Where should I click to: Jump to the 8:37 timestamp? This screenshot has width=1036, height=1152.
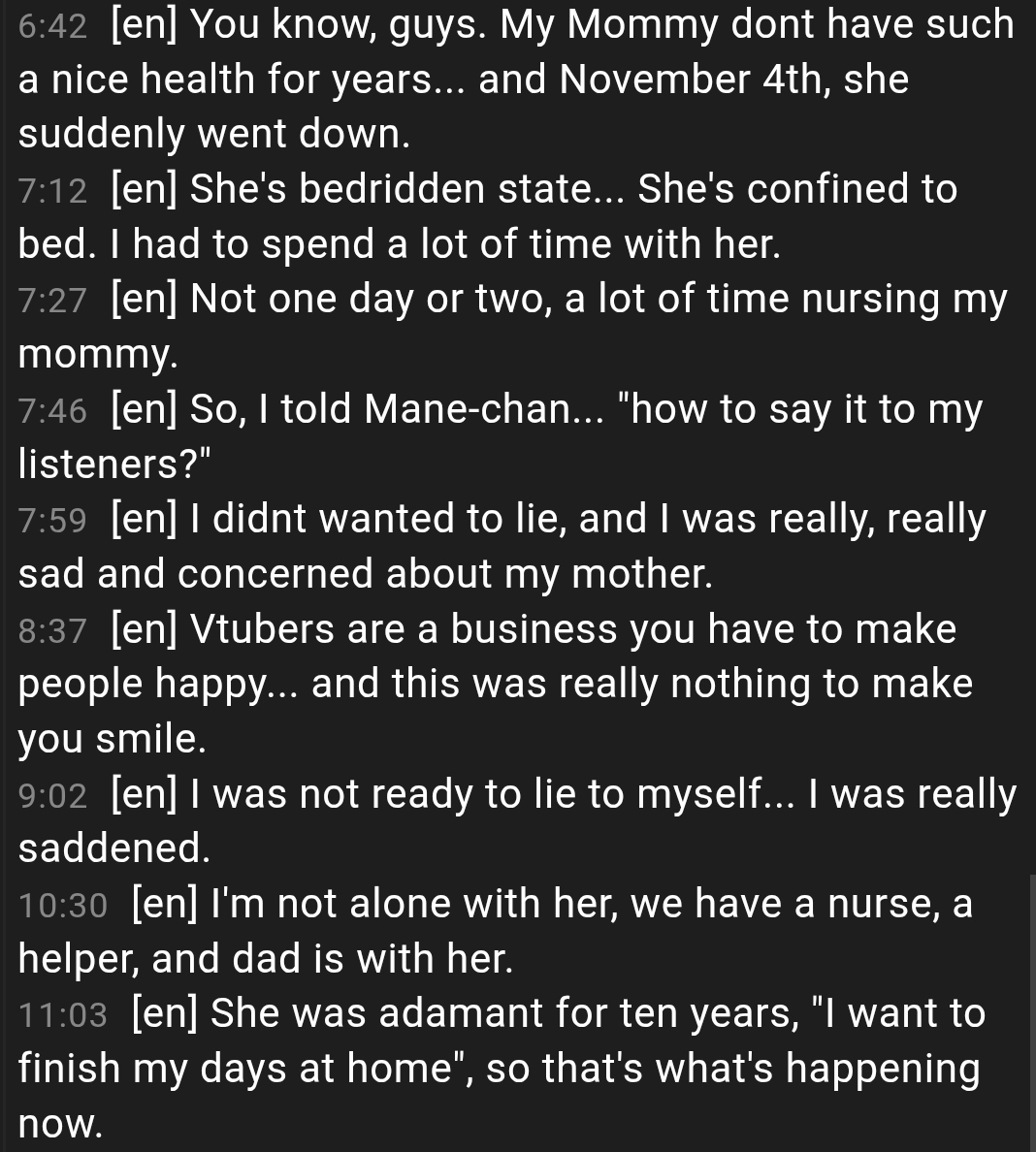tap(52, 631)
